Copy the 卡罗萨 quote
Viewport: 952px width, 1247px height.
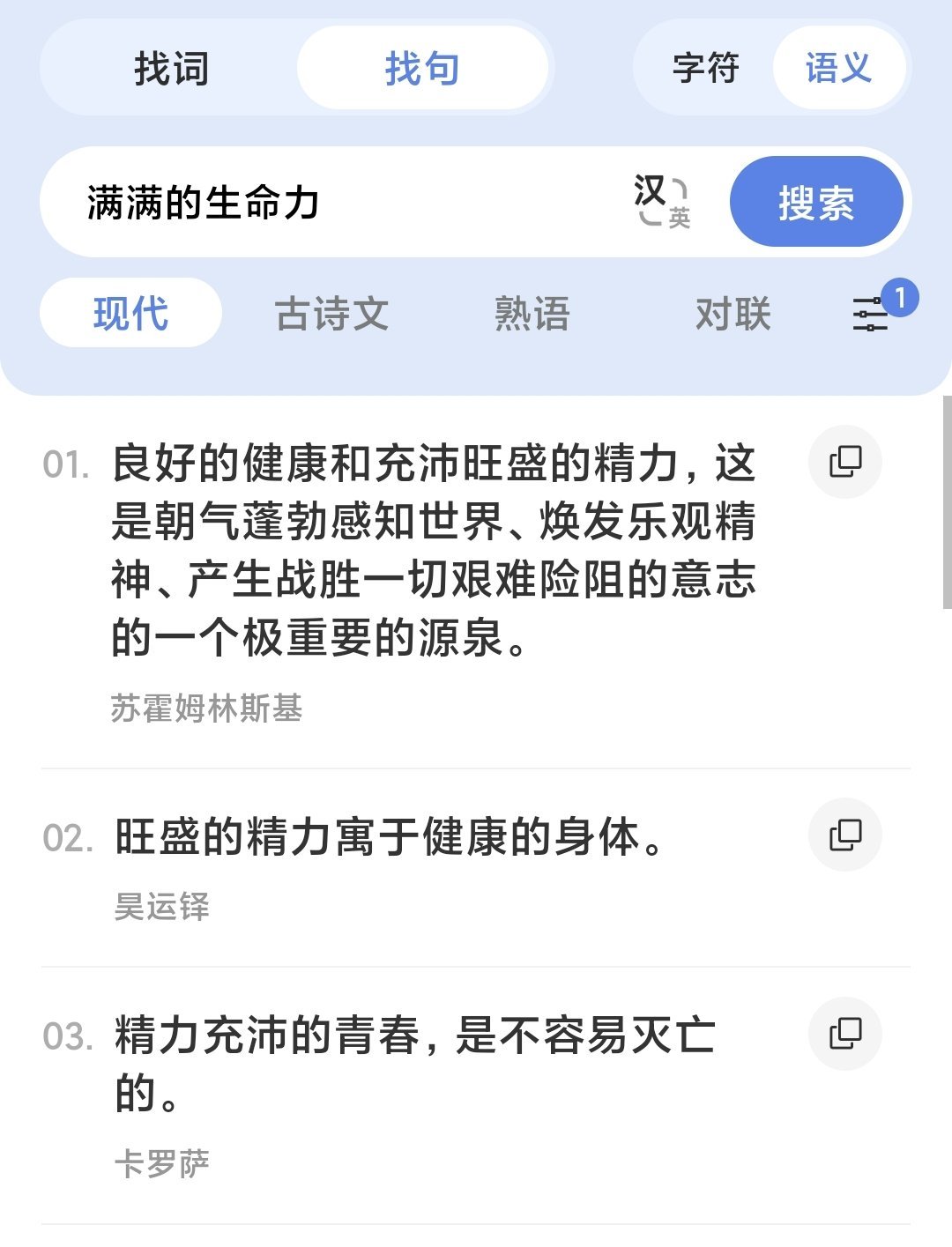[x=845, y=1033]
